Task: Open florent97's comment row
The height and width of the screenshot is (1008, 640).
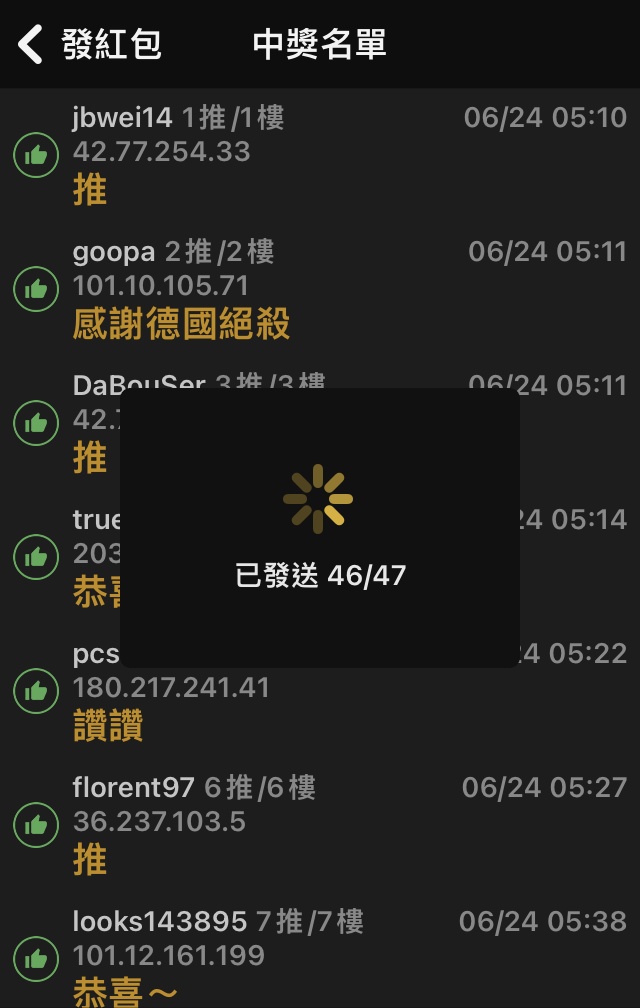Action: click(x=320, y=822)
